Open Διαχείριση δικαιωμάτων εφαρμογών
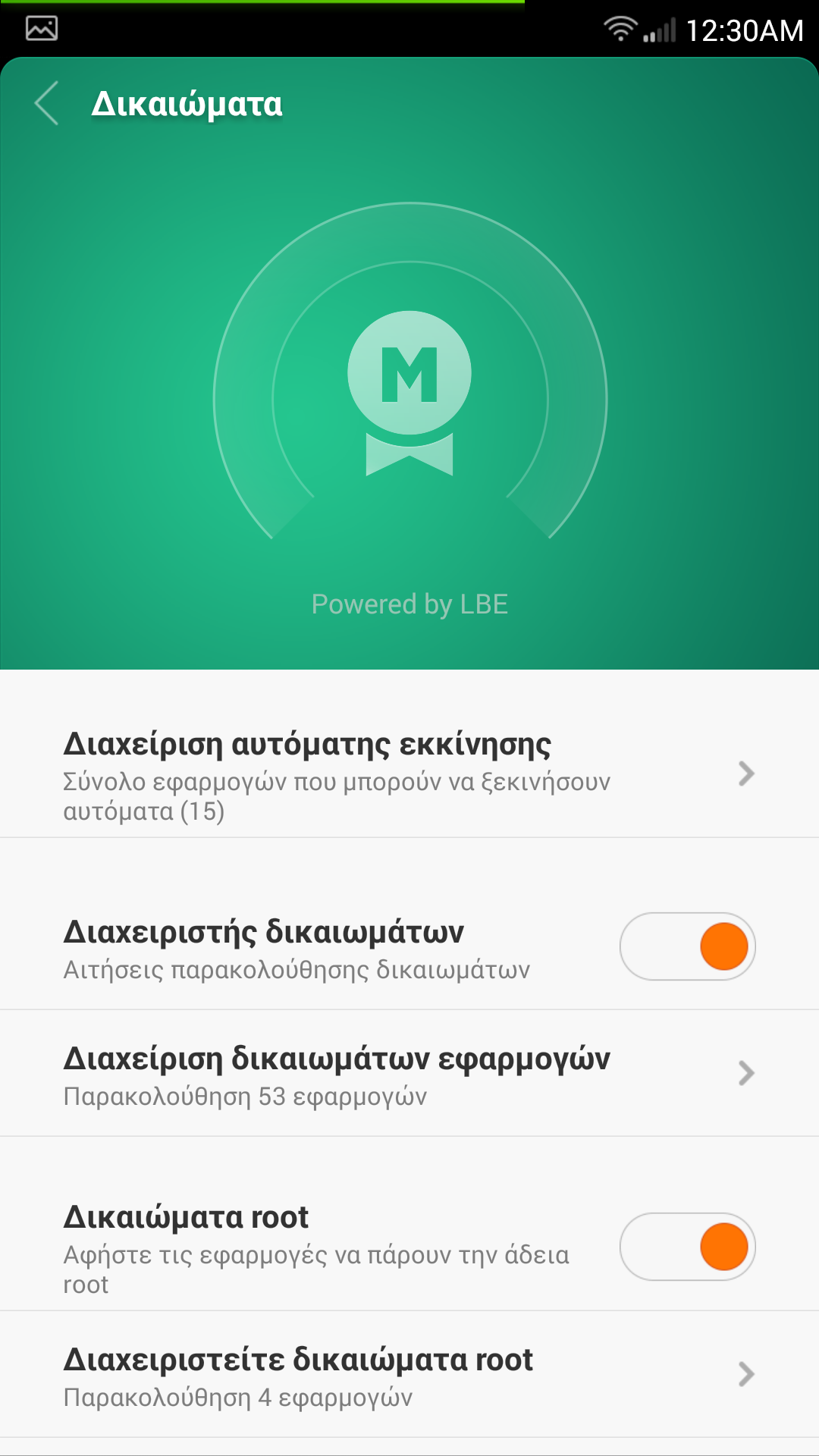The width and height of the screenshot is (819, 1456). (x=409, y=1074)
